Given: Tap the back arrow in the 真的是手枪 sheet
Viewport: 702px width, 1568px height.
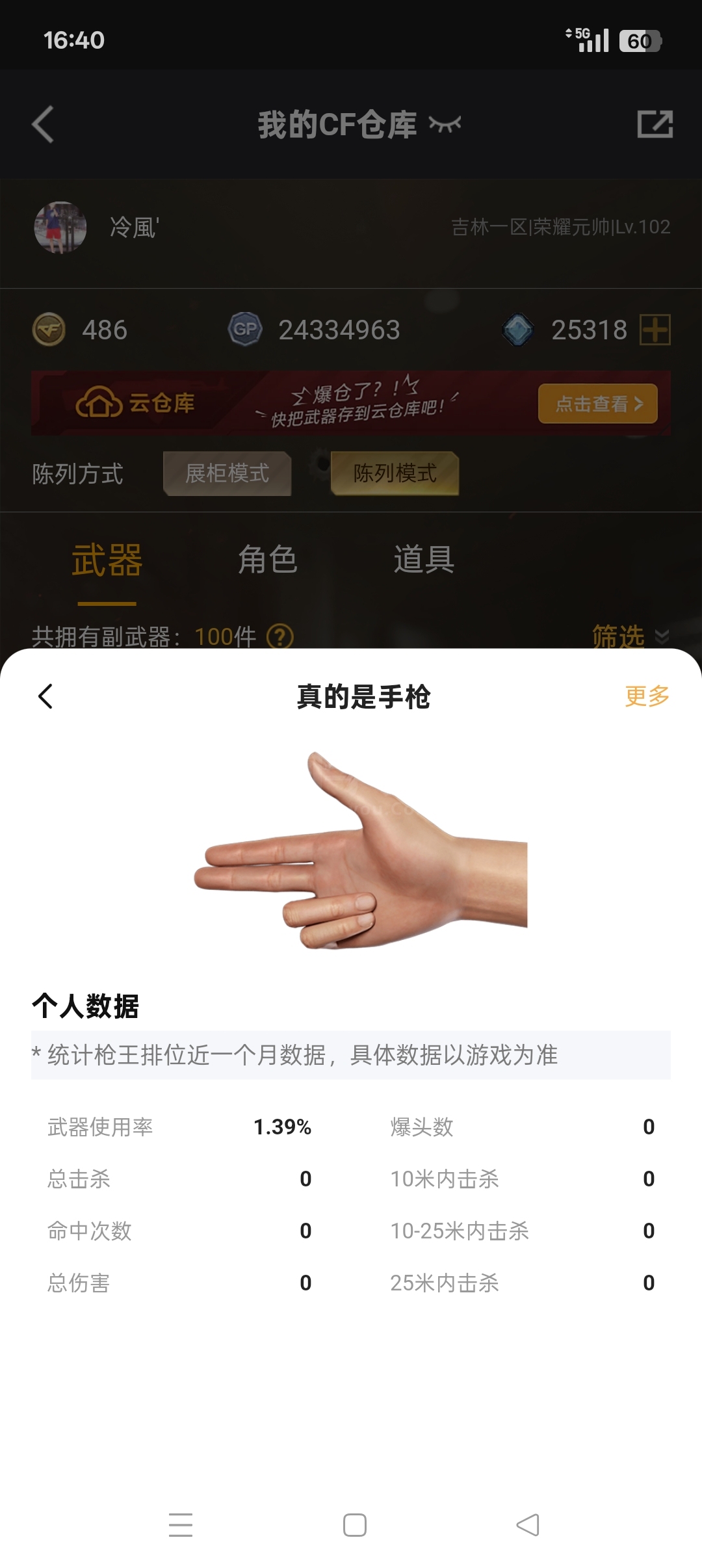Looking at the screenshot, I should coord(45,696).
